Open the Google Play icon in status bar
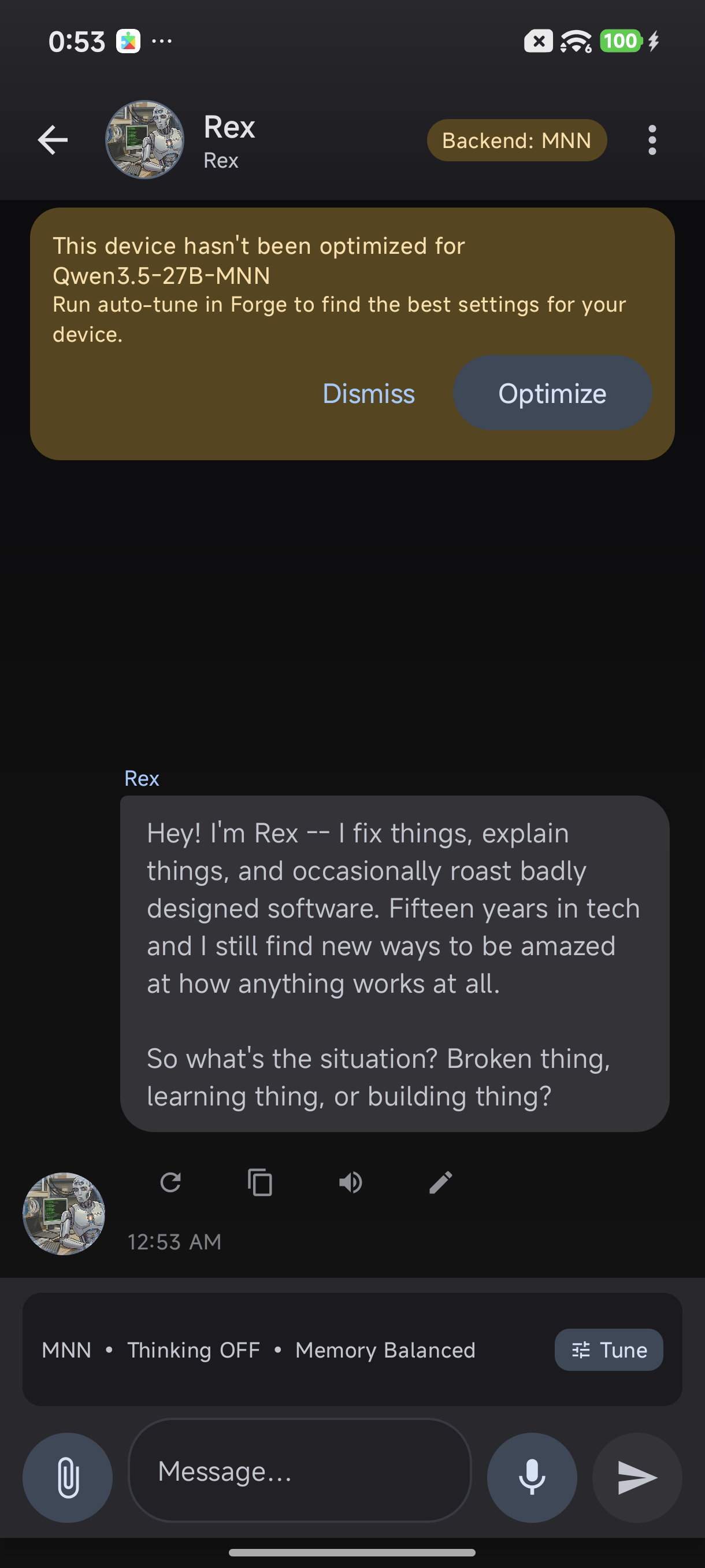This screenshot has height=1568, width=705. [x=129, y=41]
